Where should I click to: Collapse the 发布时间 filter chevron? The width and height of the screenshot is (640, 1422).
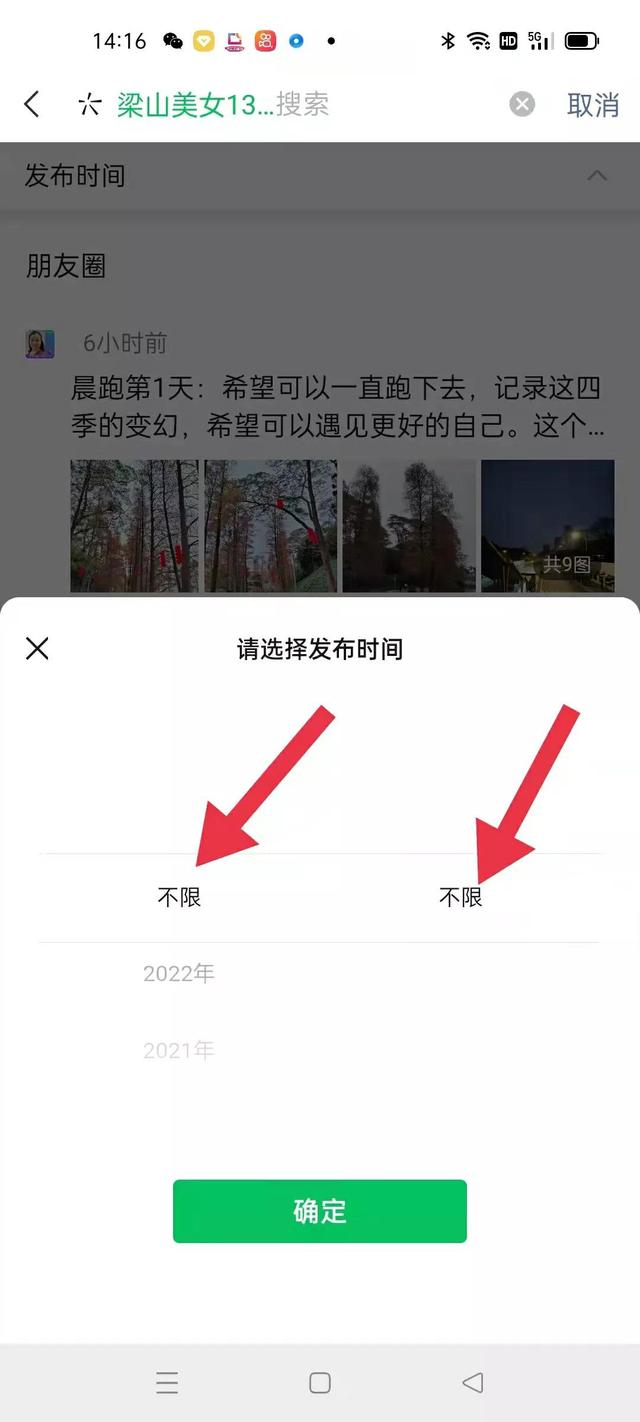(x=597, y=176)
